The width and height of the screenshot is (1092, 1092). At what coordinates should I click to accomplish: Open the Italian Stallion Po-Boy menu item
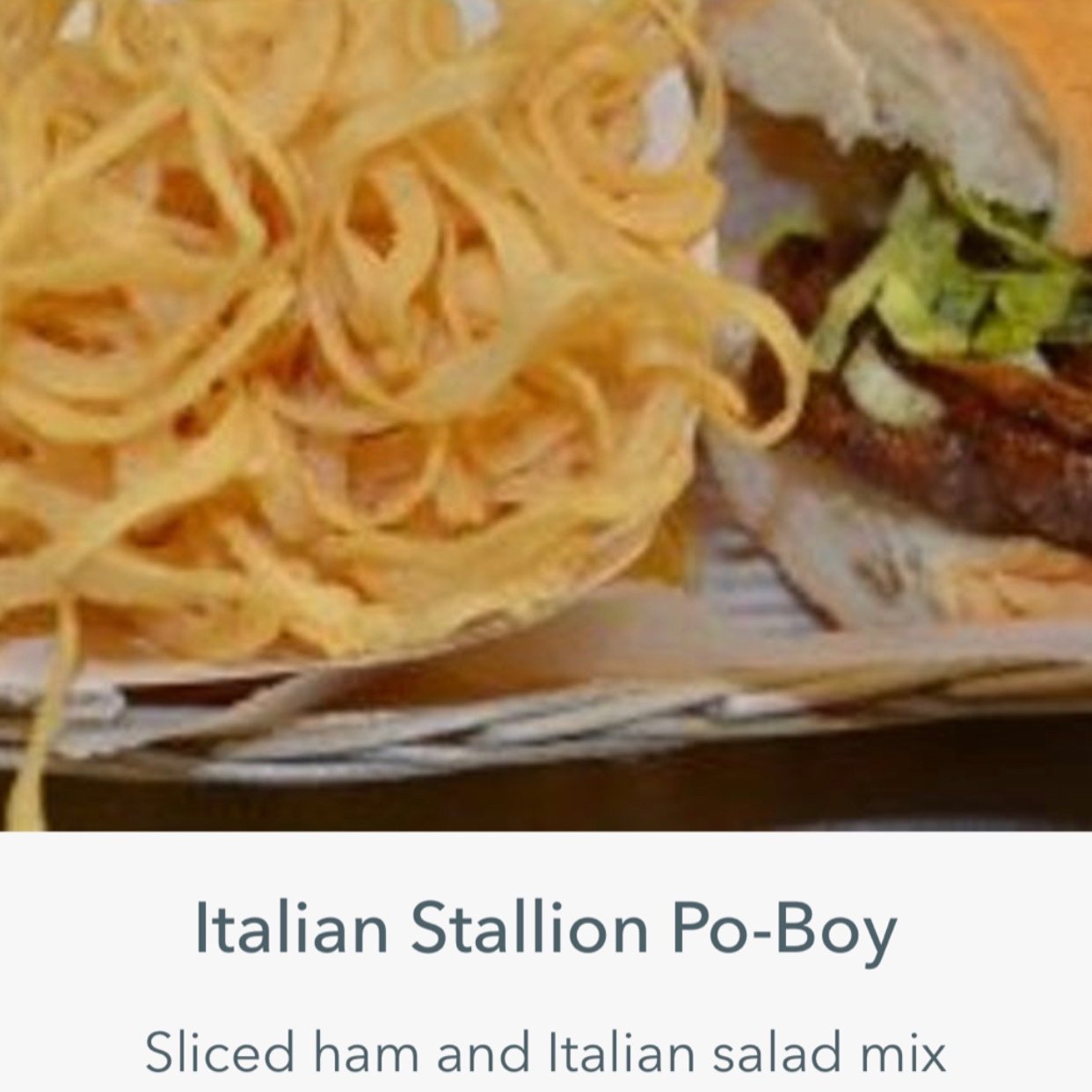coord(545,928)
